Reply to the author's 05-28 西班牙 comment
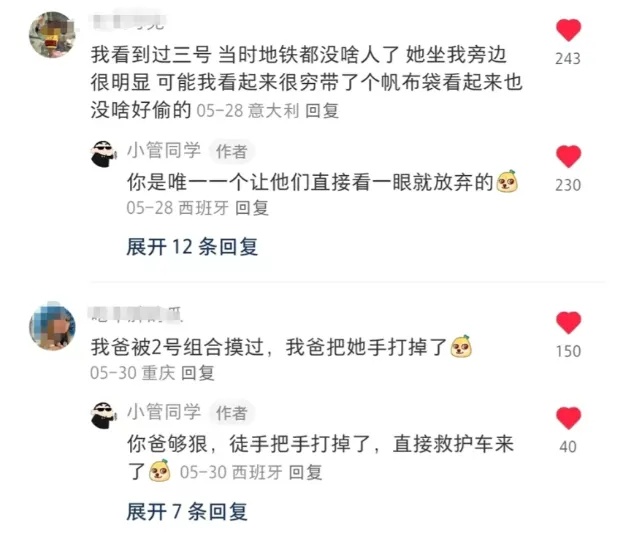The image size is (626, 537). [x=251, y=207]
